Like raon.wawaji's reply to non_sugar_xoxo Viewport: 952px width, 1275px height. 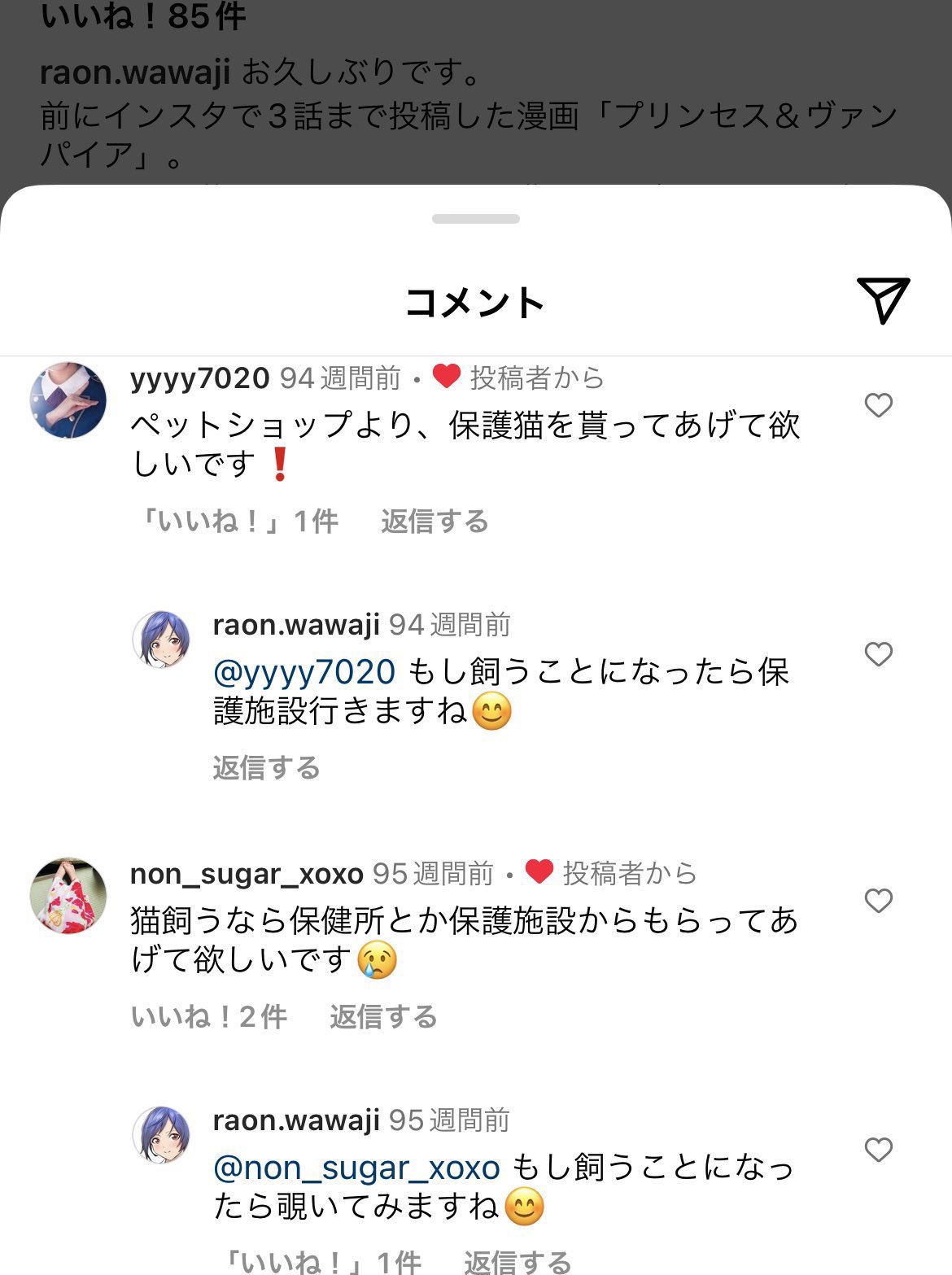[x=878, y=1150]
